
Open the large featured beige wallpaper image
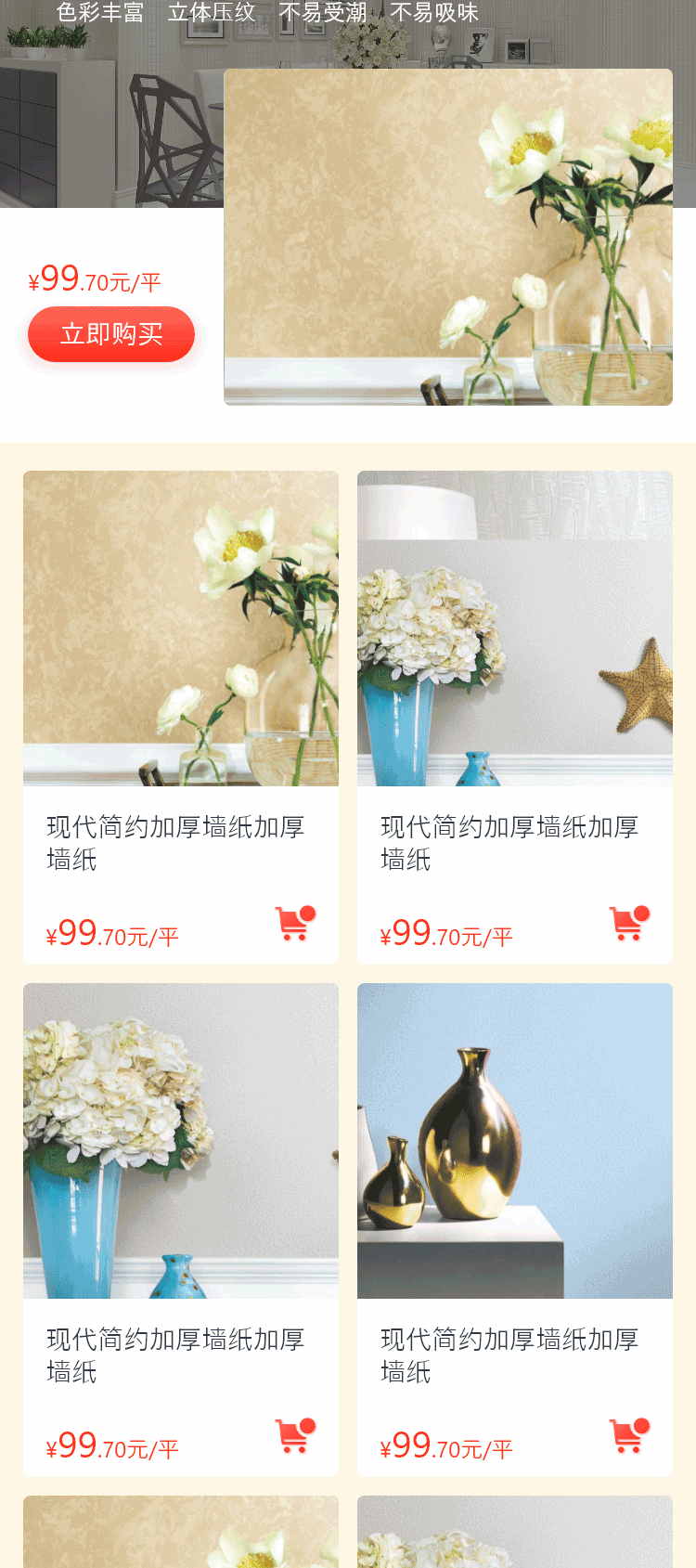(x=447, y=237)
